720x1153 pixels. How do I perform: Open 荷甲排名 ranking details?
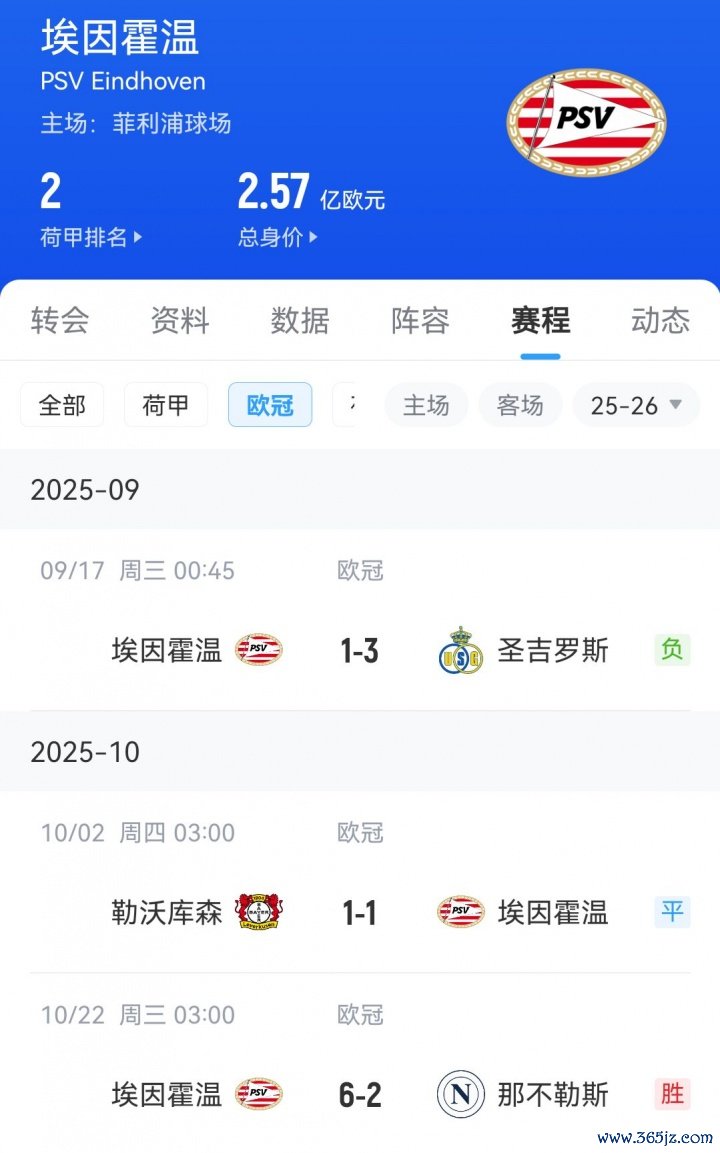(91, 238)
